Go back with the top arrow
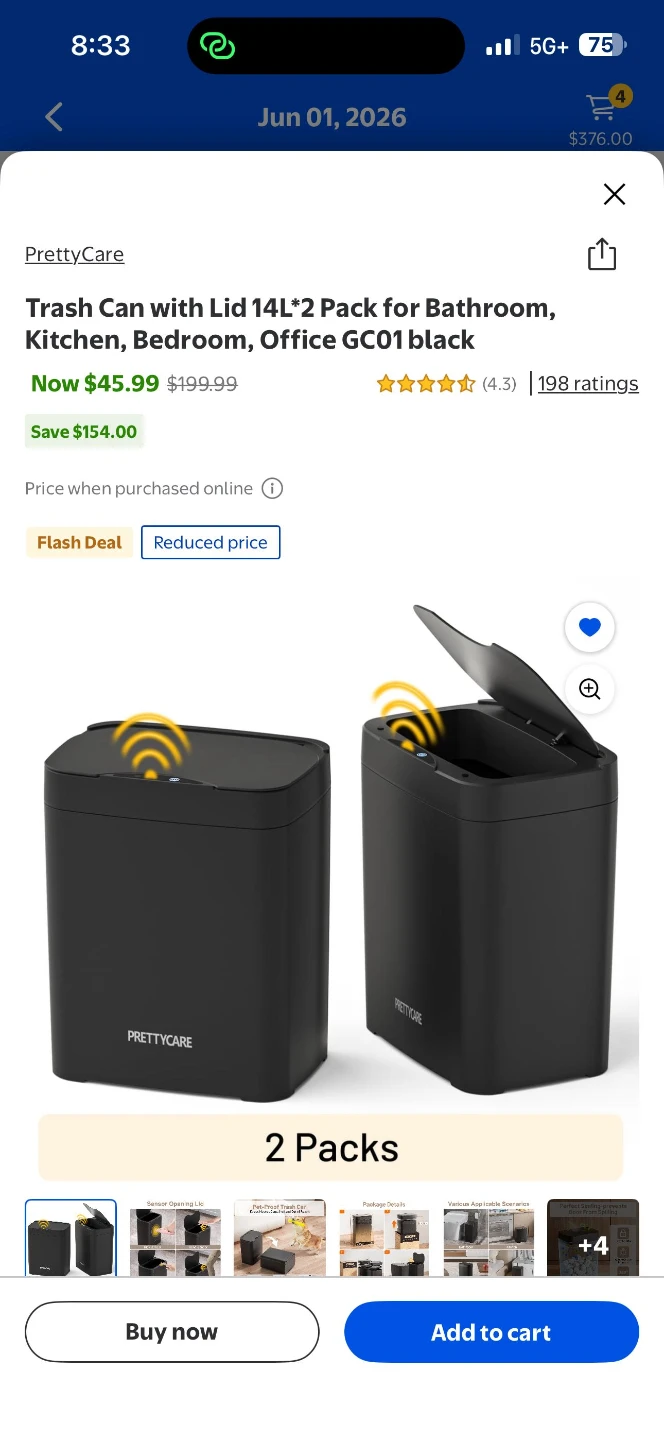The width and height of the screenshot is (664, 1440). coord(54,117)
